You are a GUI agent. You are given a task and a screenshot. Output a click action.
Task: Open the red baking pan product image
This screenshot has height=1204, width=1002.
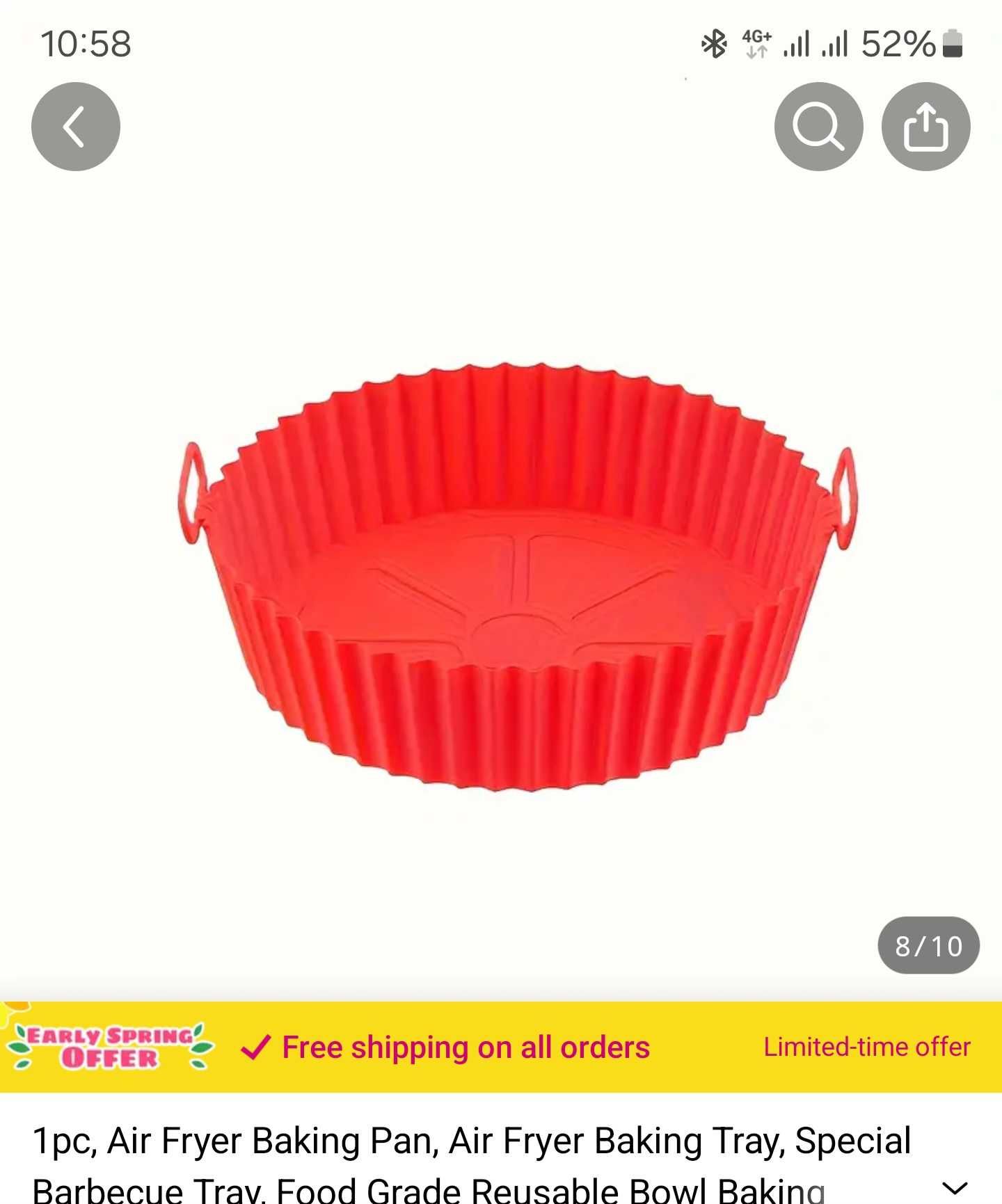[516, 577]
